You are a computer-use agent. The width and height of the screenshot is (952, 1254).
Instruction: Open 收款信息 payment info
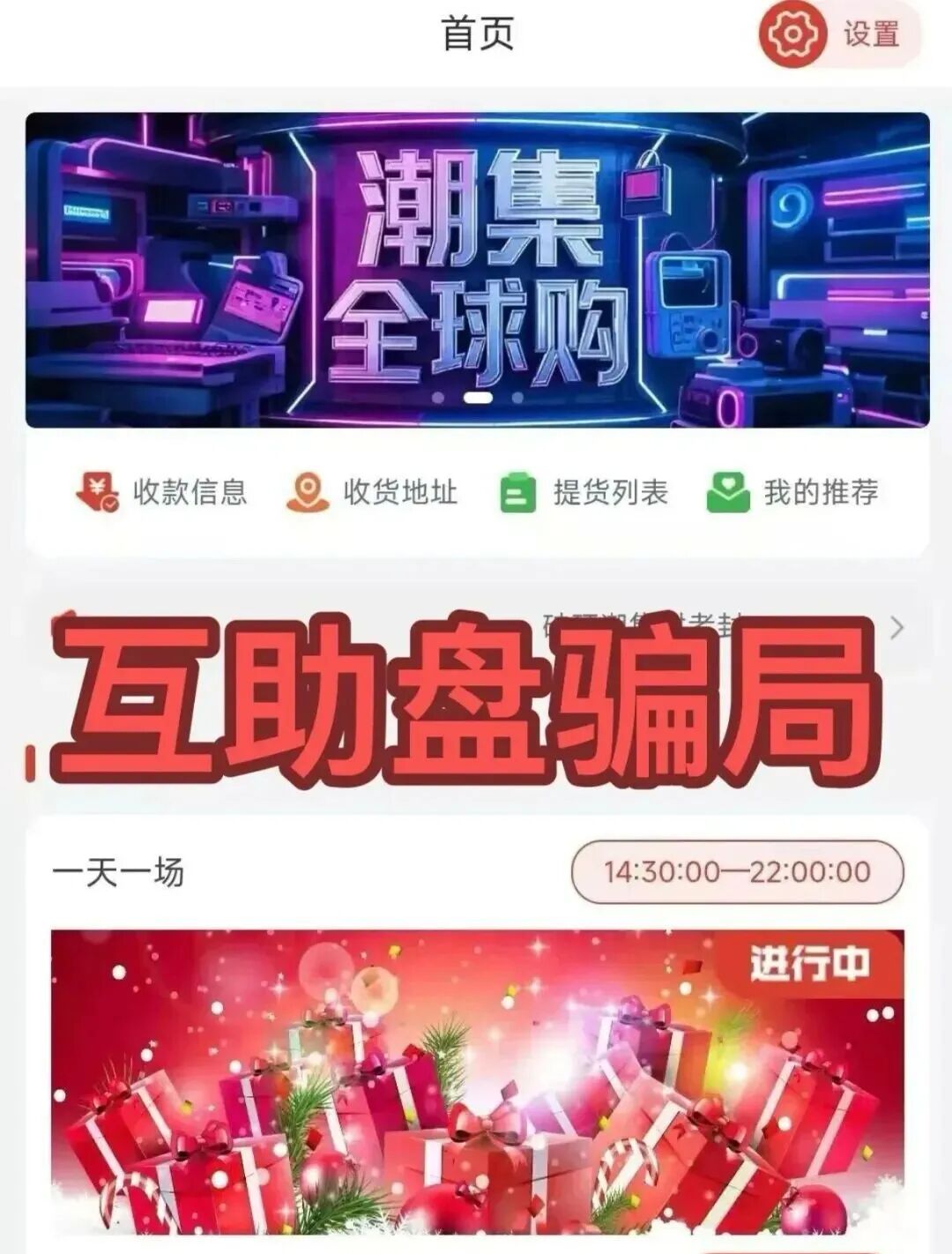(161, 492)
